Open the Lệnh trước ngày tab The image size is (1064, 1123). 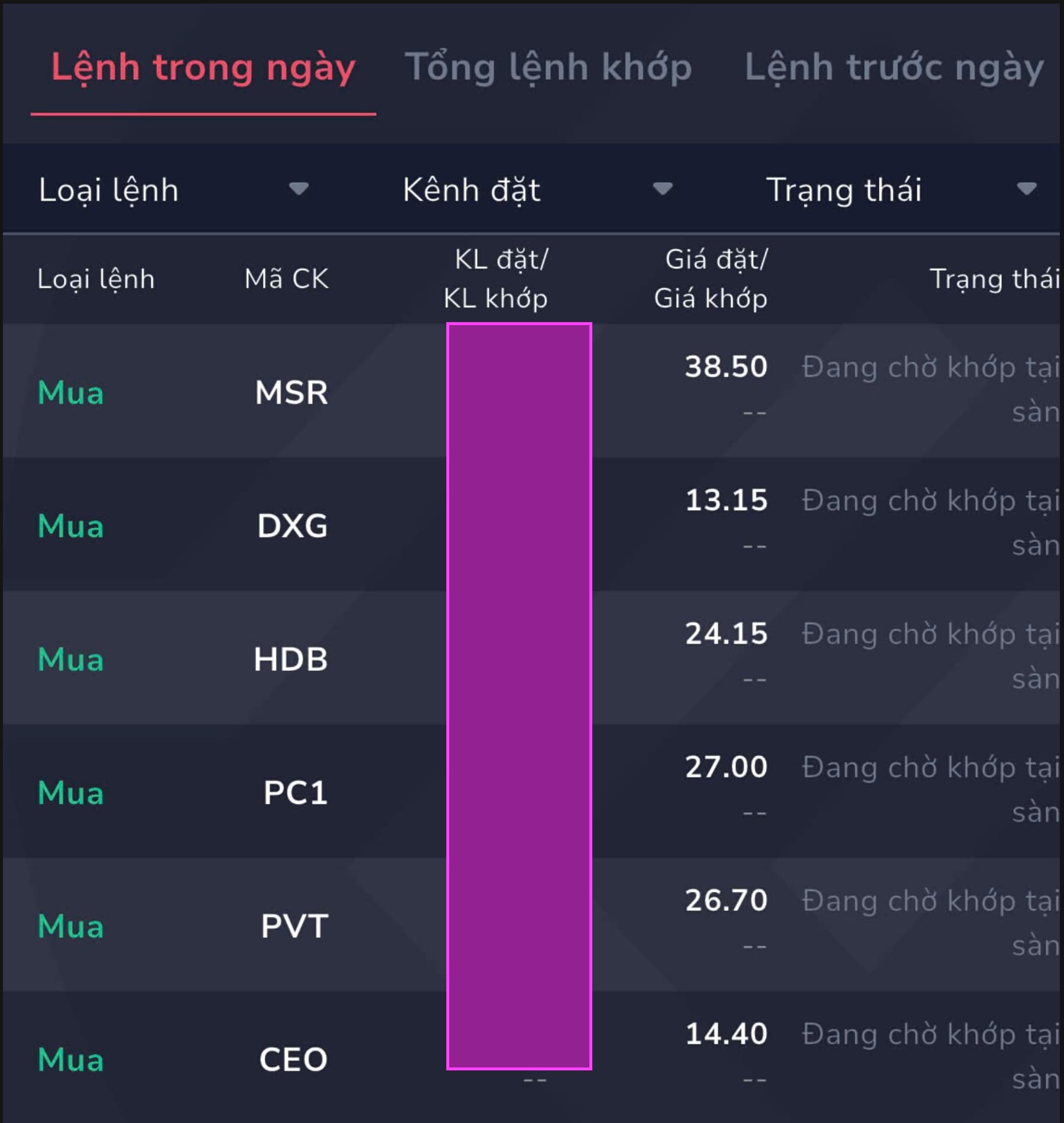[x=893, y=68]
